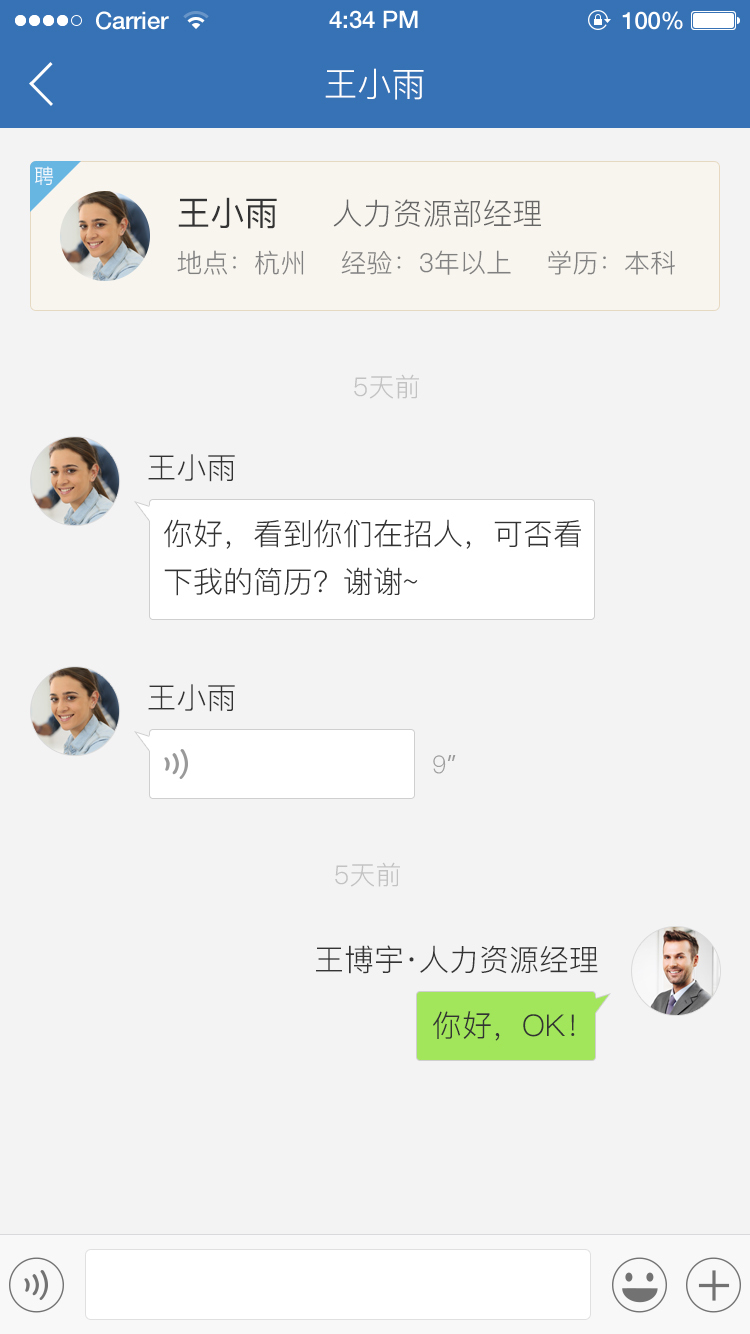Tap the message text field
This screenshot has height=1334, width=750.
338,1284
